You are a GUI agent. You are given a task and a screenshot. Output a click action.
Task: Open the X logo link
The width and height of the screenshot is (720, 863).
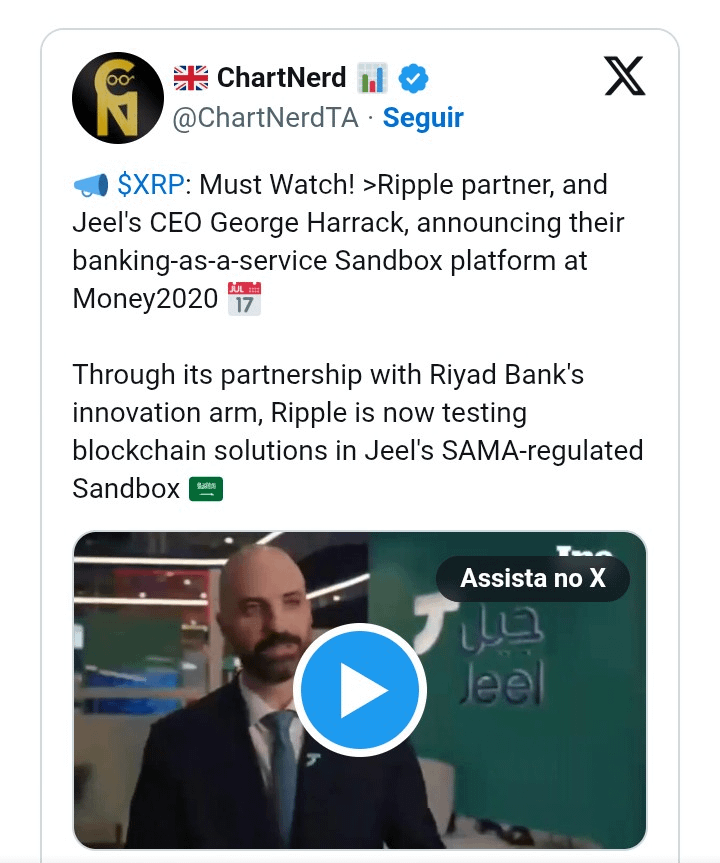tap(625, 76)
